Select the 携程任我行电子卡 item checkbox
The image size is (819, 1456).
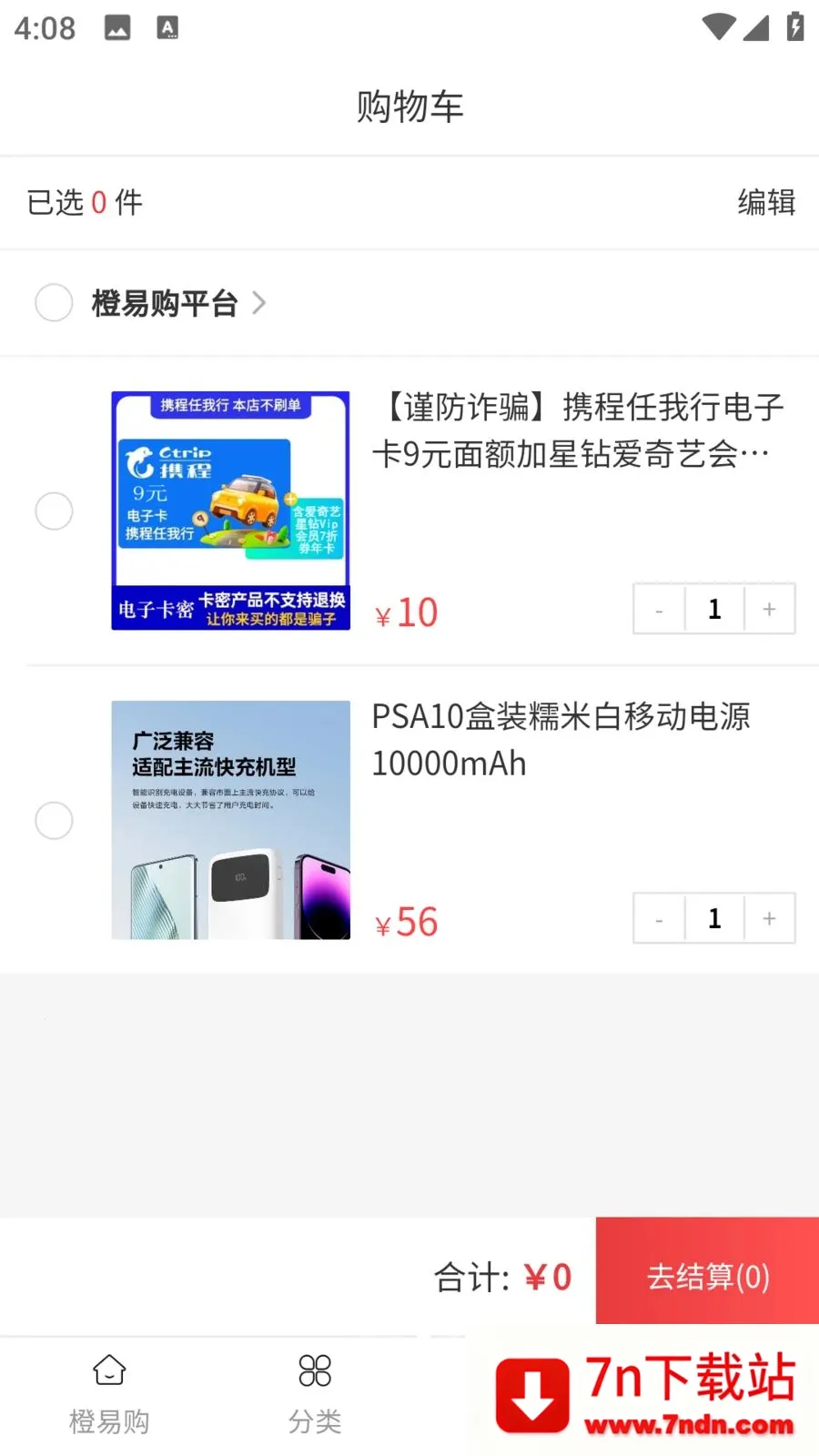point(54,511)
